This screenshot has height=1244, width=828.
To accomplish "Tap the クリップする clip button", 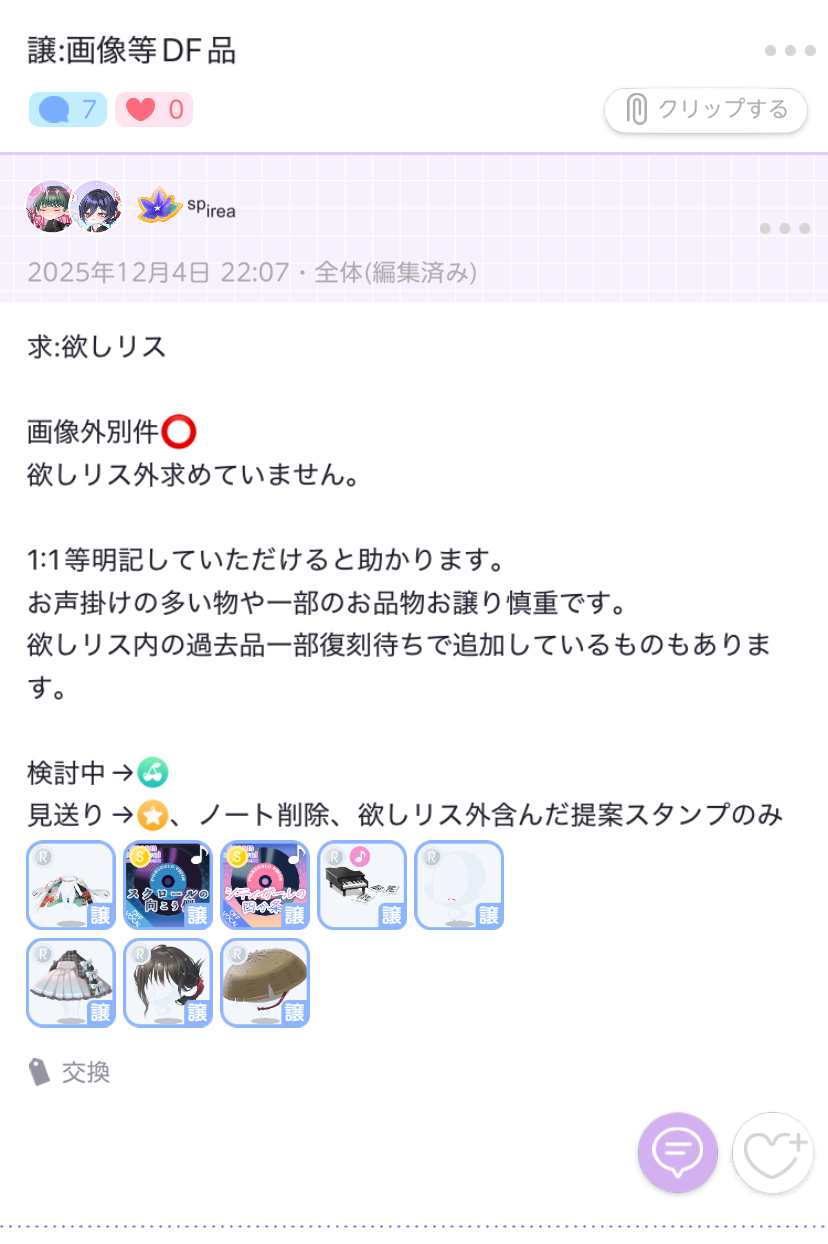I will [706, 110].
